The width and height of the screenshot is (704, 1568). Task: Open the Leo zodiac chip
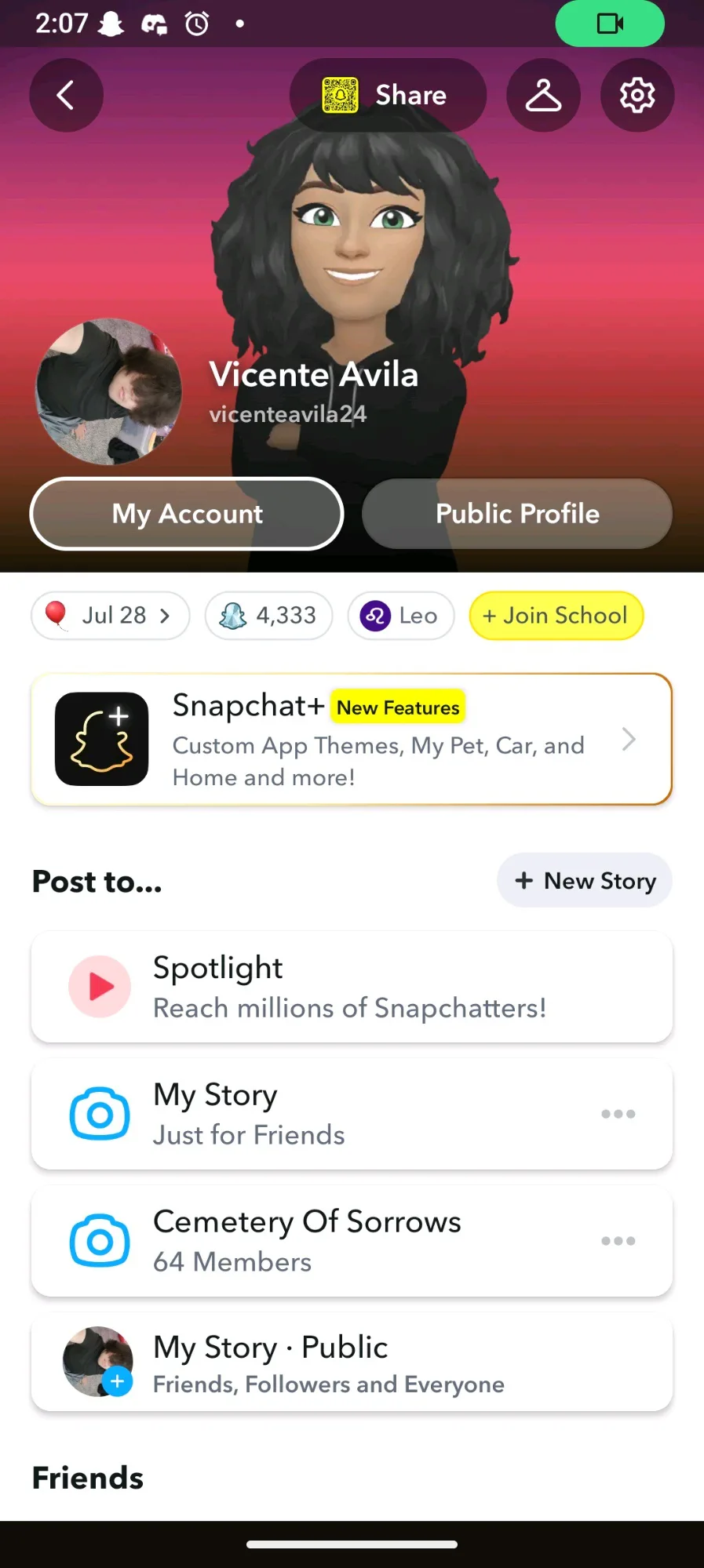(x=400, y=616)
